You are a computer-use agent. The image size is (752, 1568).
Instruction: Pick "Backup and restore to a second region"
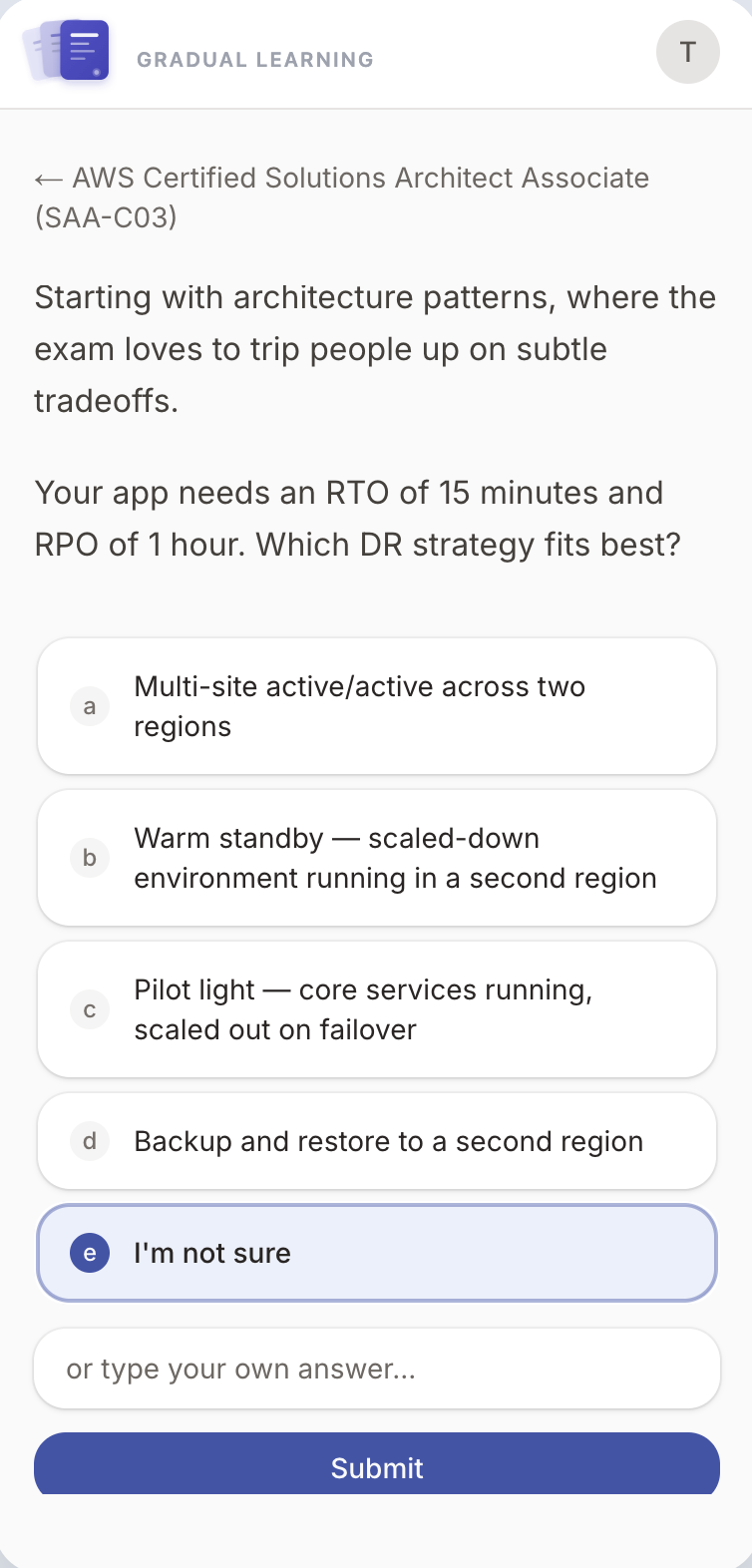376,1141
